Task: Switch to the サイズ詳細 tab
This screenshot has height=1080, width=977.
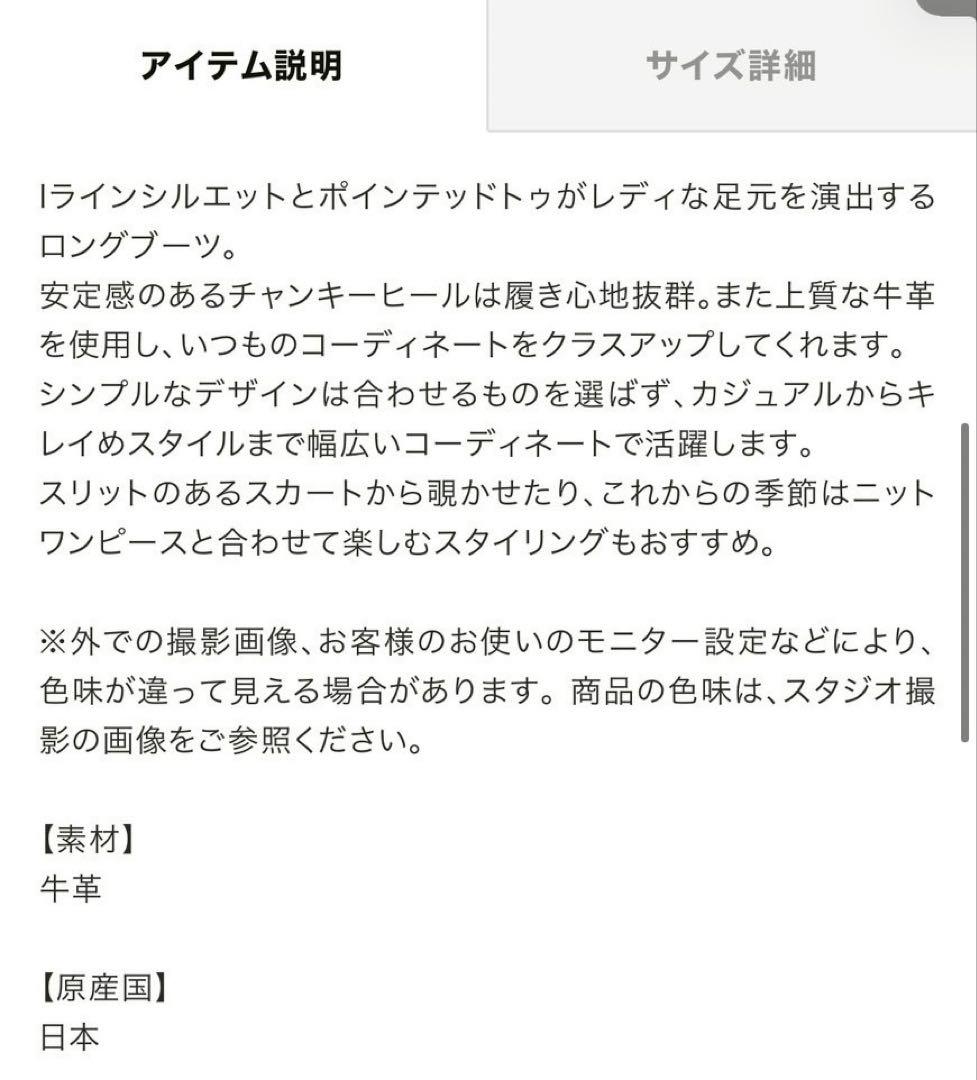Action: click(733, 62)
